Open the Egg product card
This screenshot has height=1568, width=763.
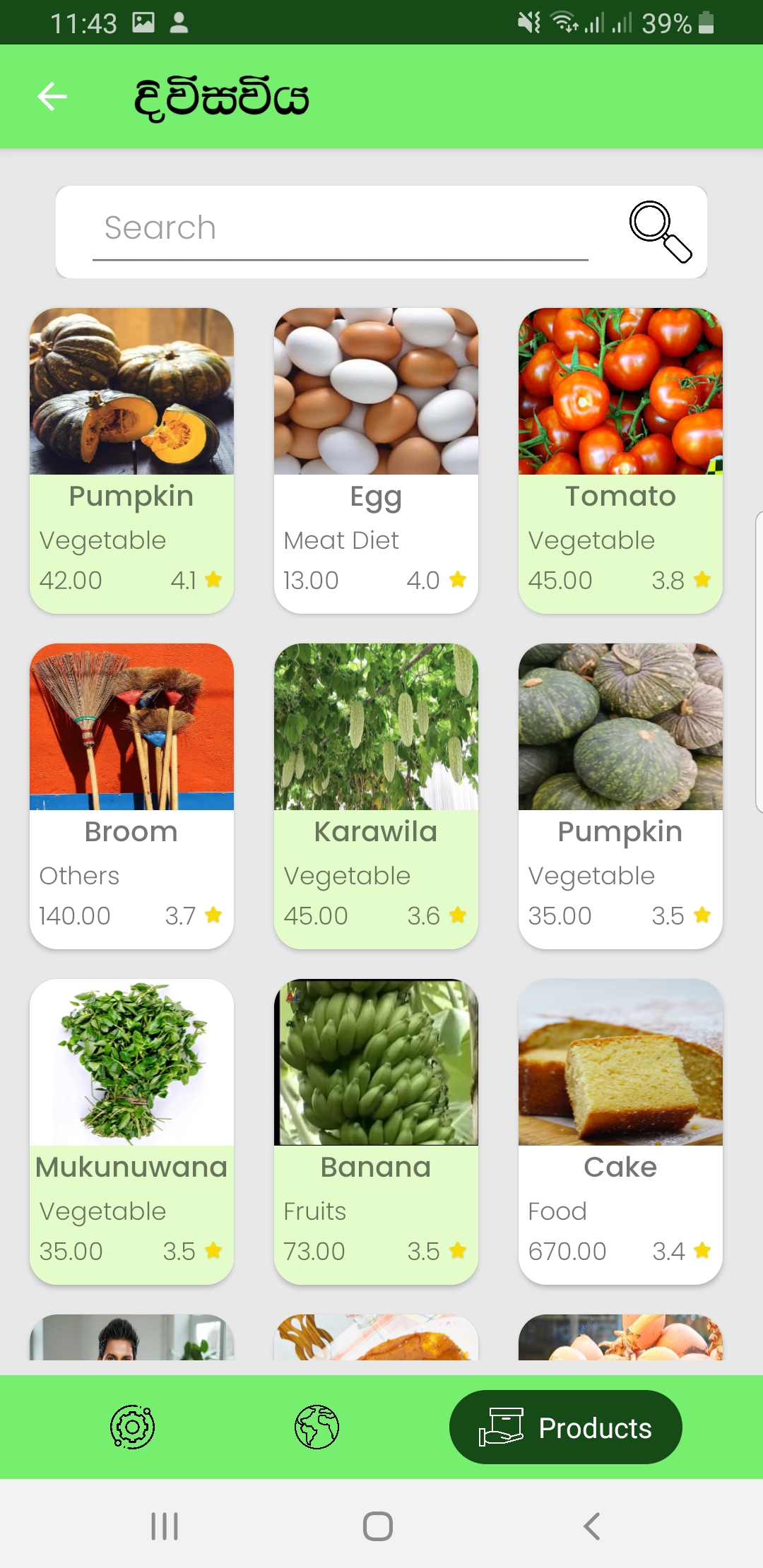pos(376,461)
